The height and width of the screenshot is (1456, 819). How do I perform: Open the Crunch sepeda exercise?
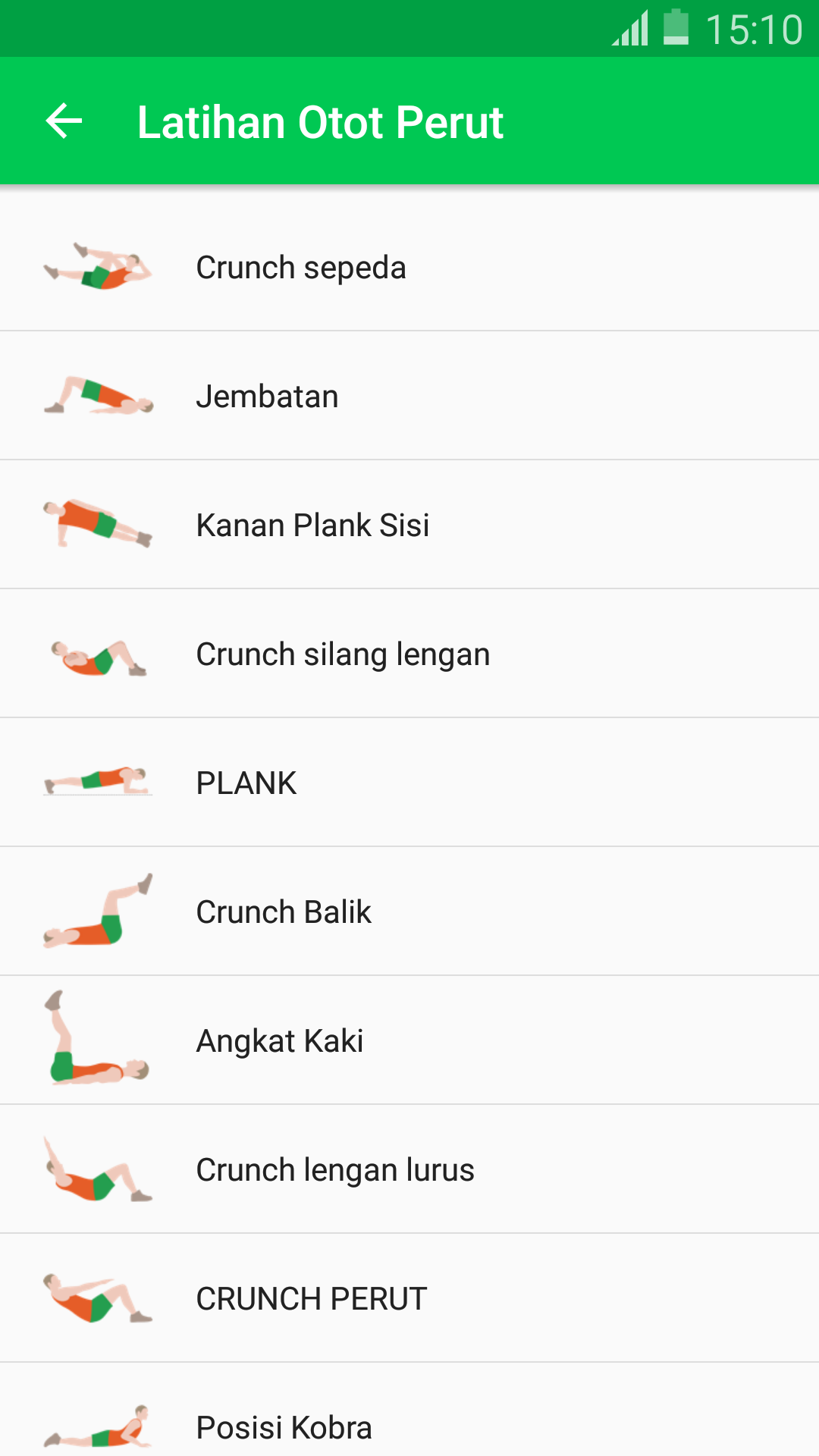coord(409,267)
